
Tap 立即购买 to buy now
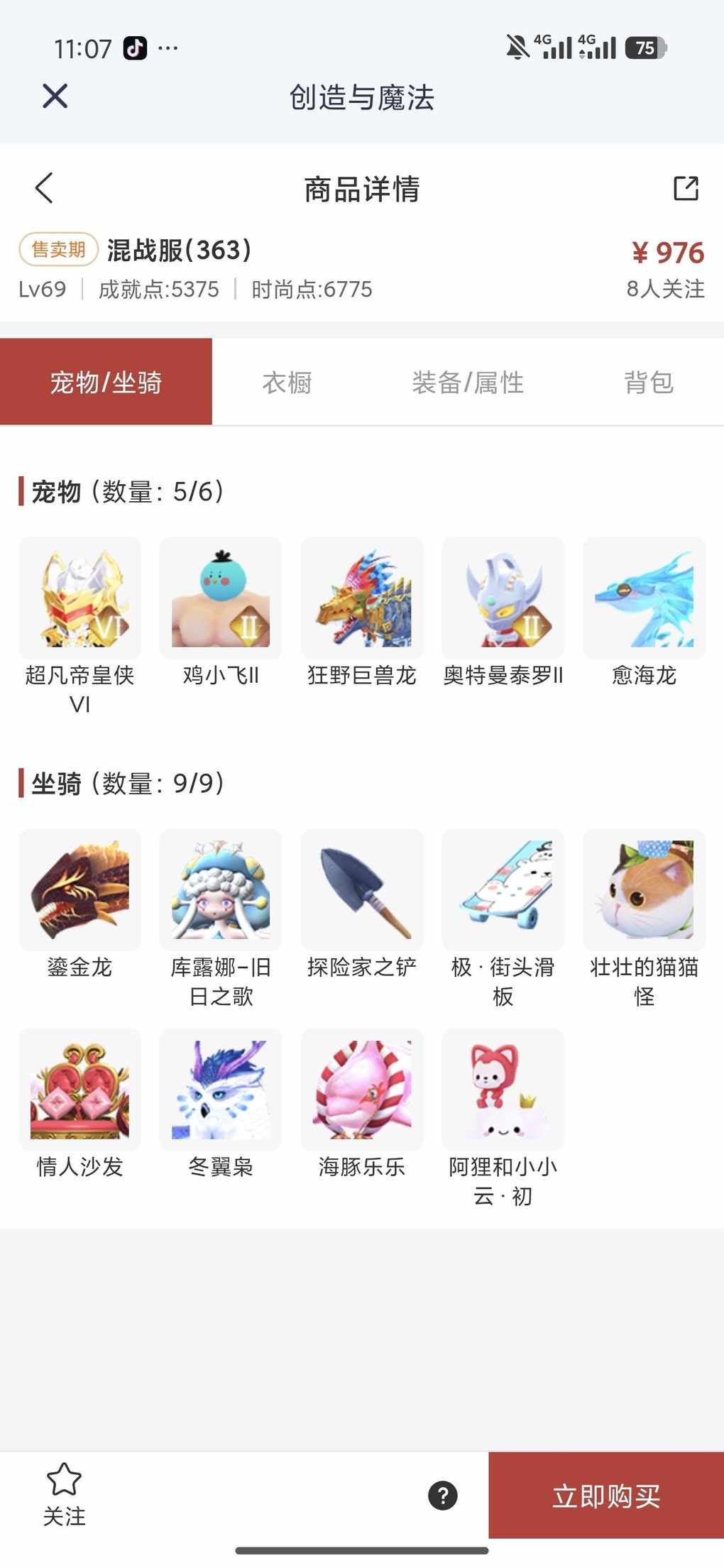[x=606, y=1496]
